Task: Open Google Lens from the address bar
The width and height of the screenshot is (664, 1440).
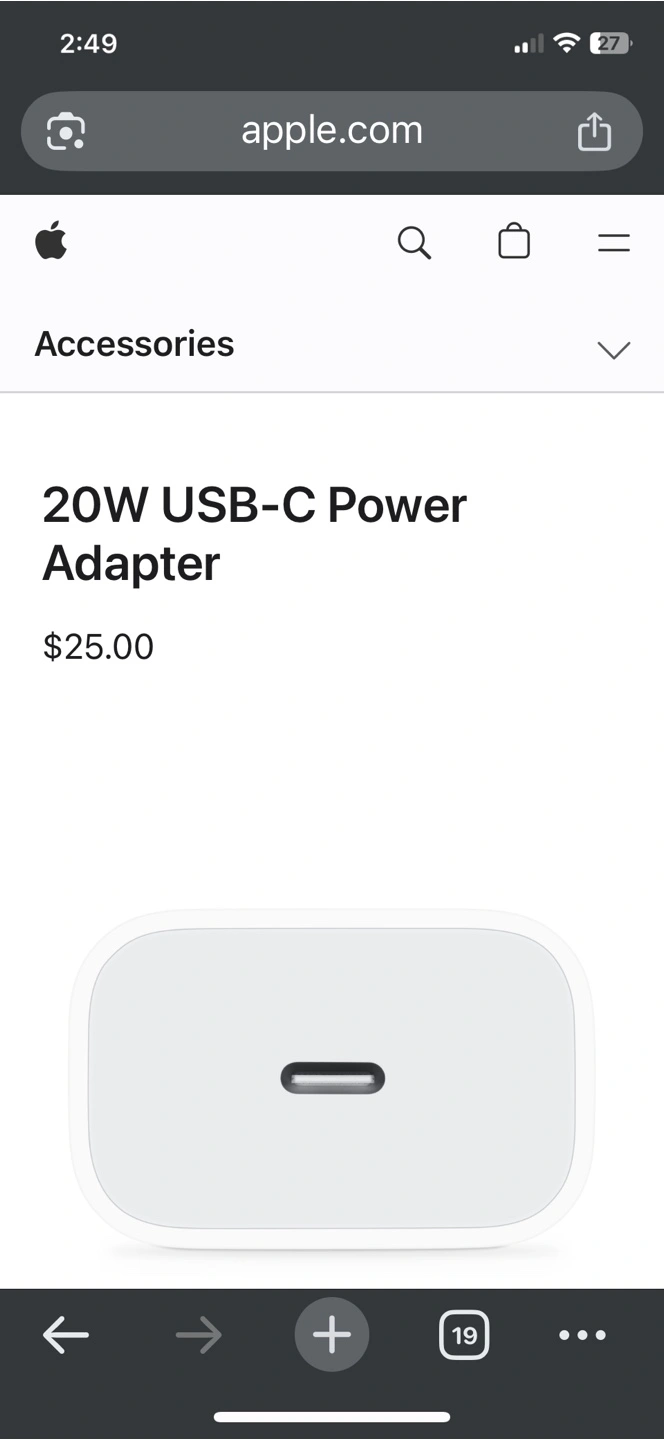Action: 66,131
